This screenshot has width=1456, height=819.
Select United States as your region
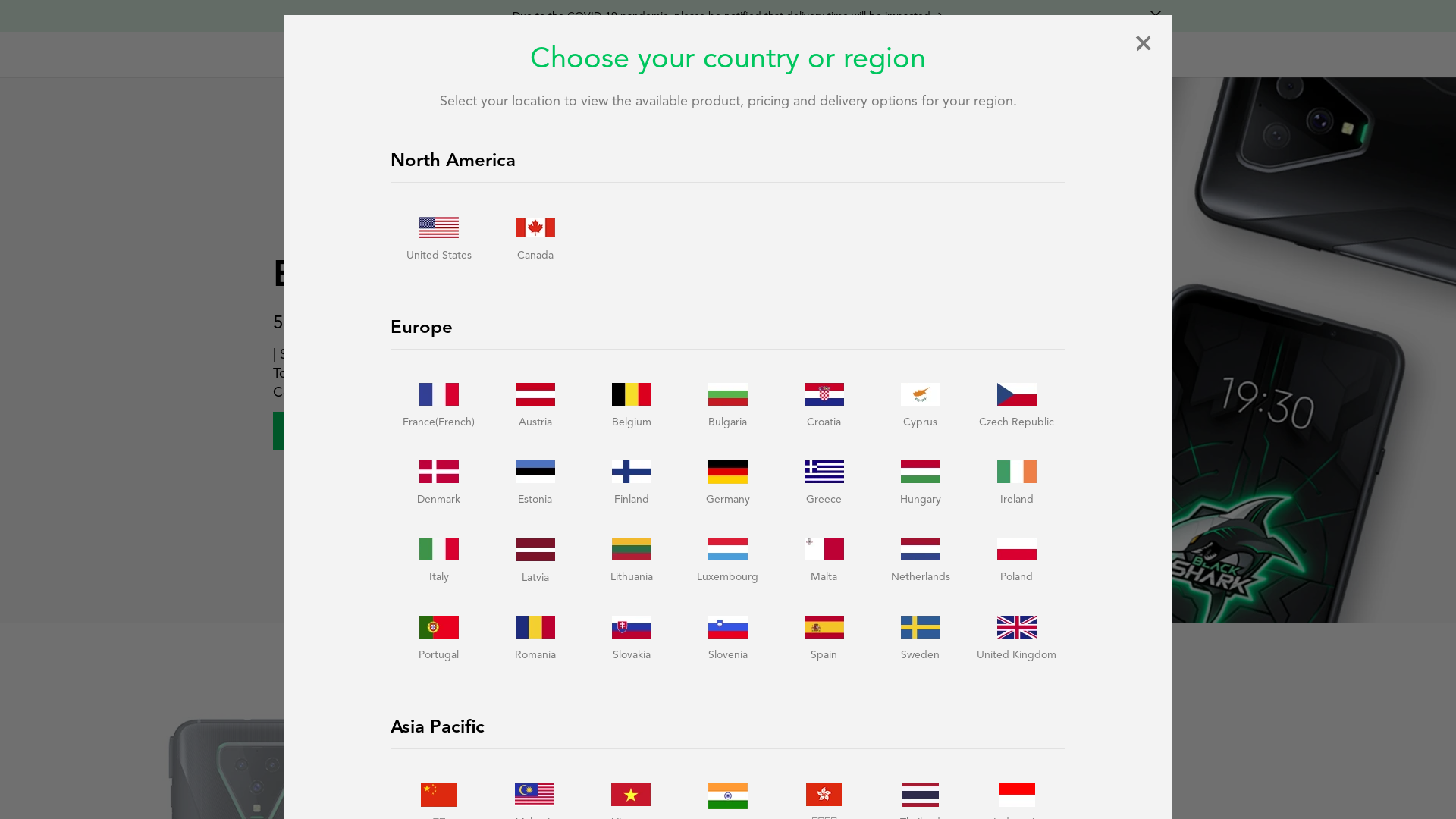[x=438, y=237]
